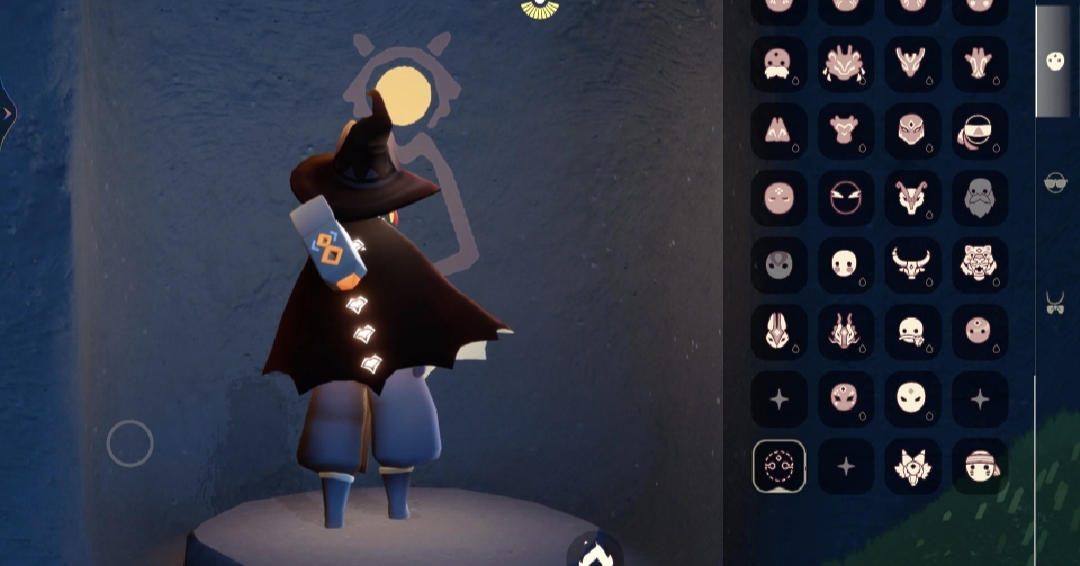Pick the fox face mask
The height and width of the screenshot is (566, 1080).
pyautogui.click(x=912, y=466)
